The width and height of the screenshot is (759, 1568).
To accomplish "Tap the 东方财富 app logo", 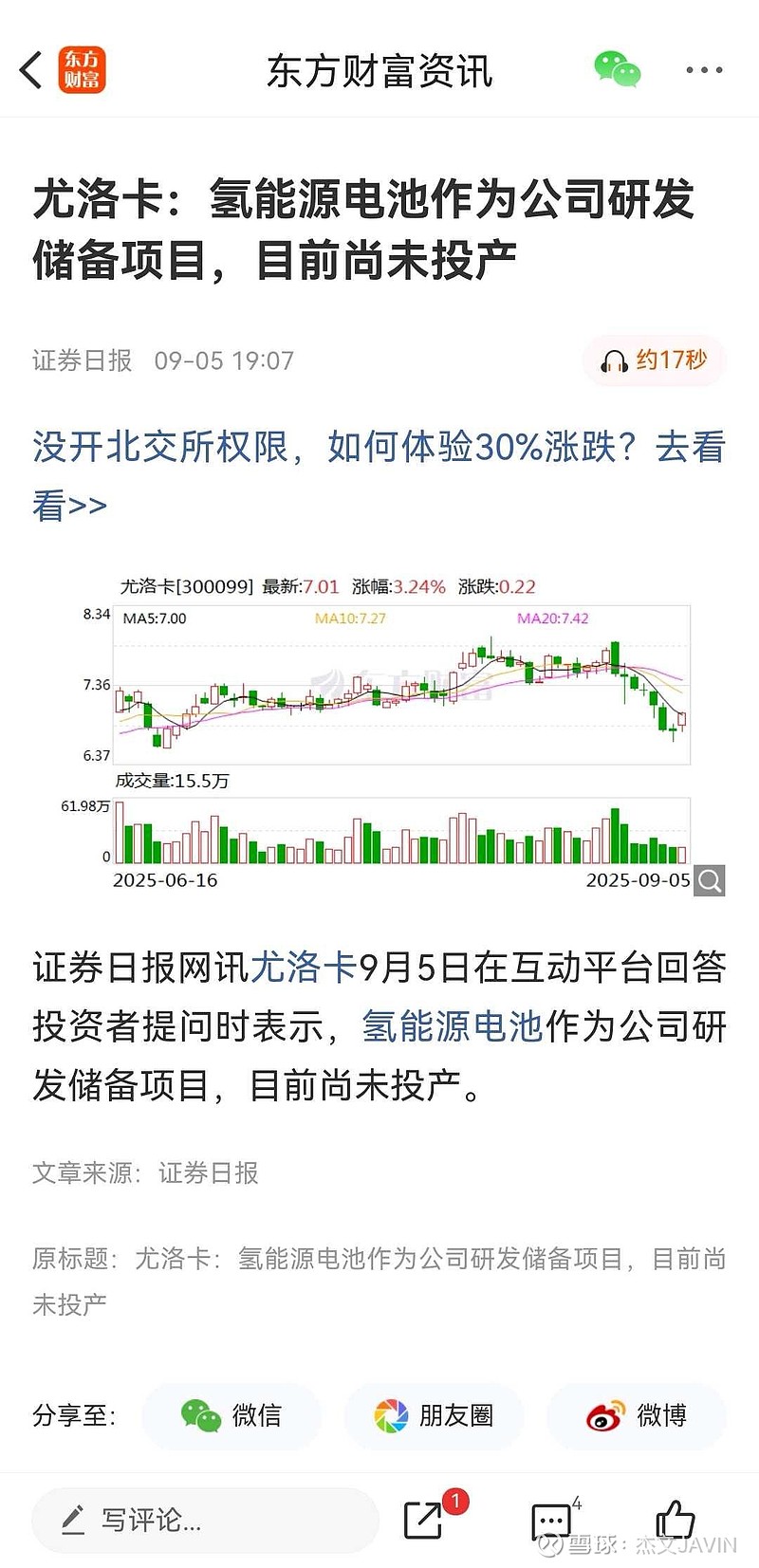I will (x=82, y=70).
